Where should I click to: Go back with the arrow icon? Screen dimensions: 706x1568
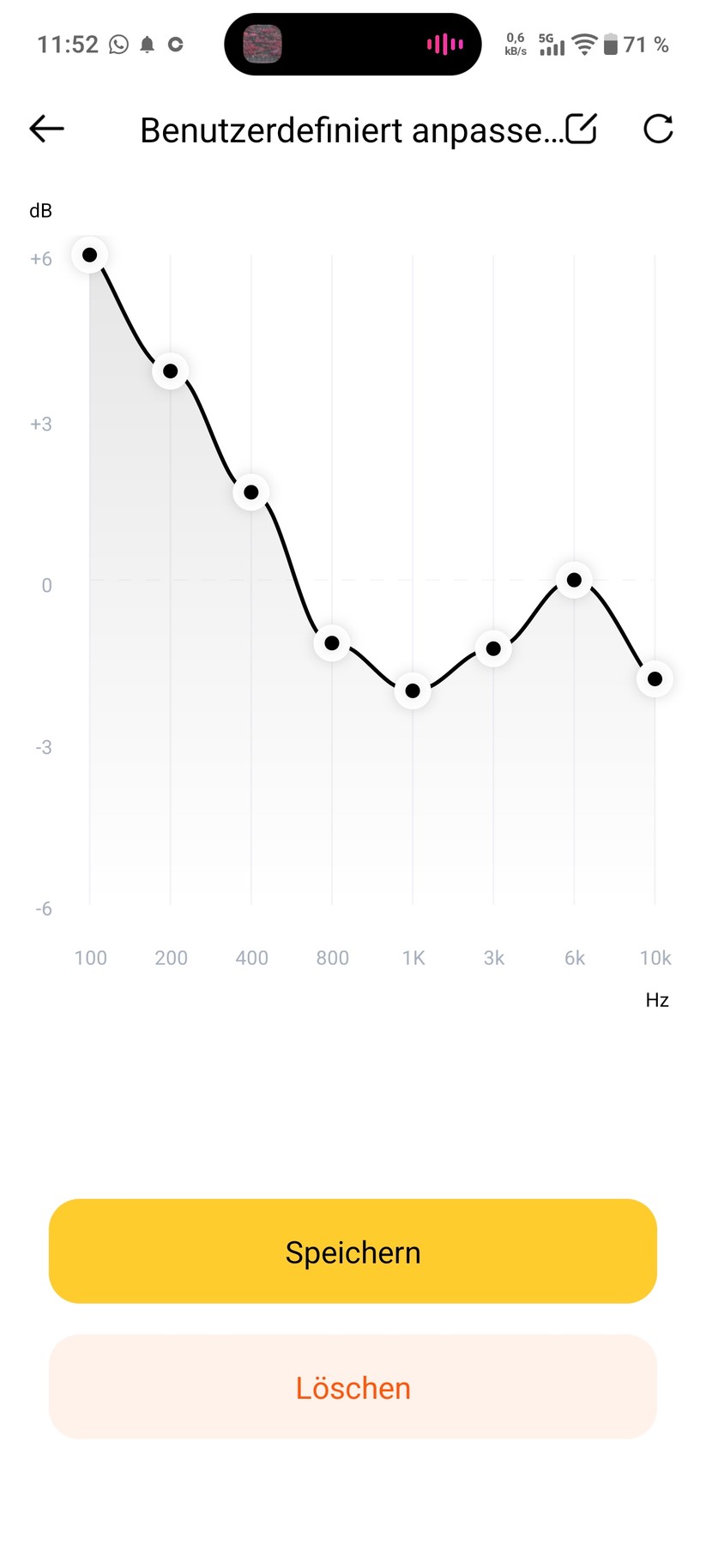[46, 129]
